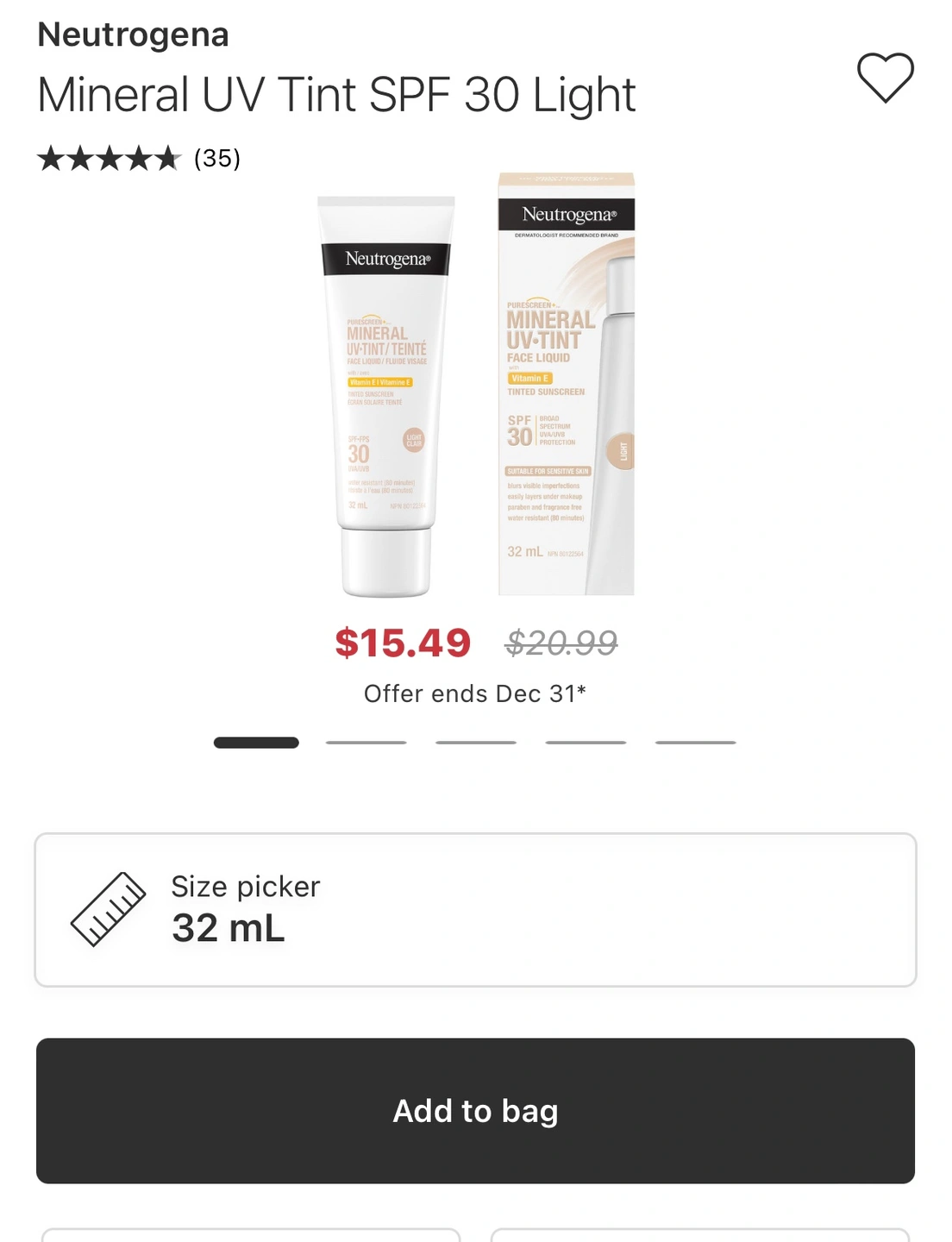View the Neutrogena product image

(x=476, y=386)
